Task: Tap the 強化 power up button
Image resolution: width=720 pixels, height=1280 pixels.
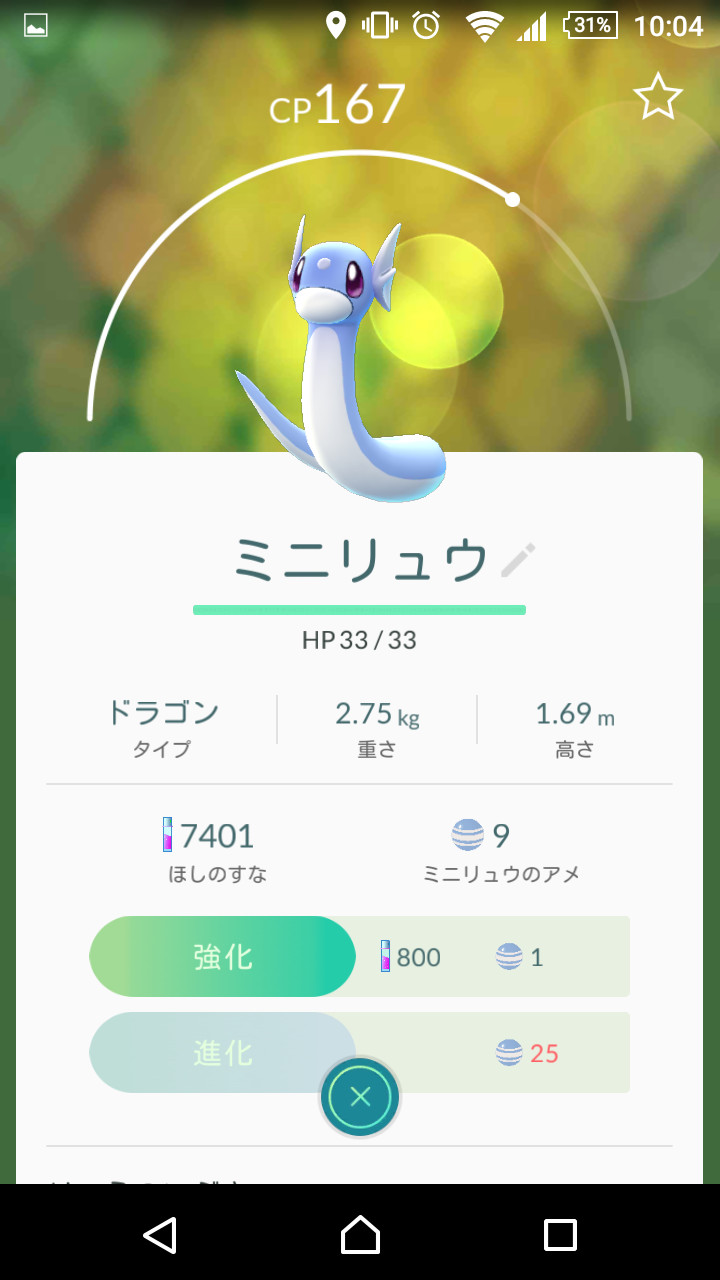Action: pos(222,957)
